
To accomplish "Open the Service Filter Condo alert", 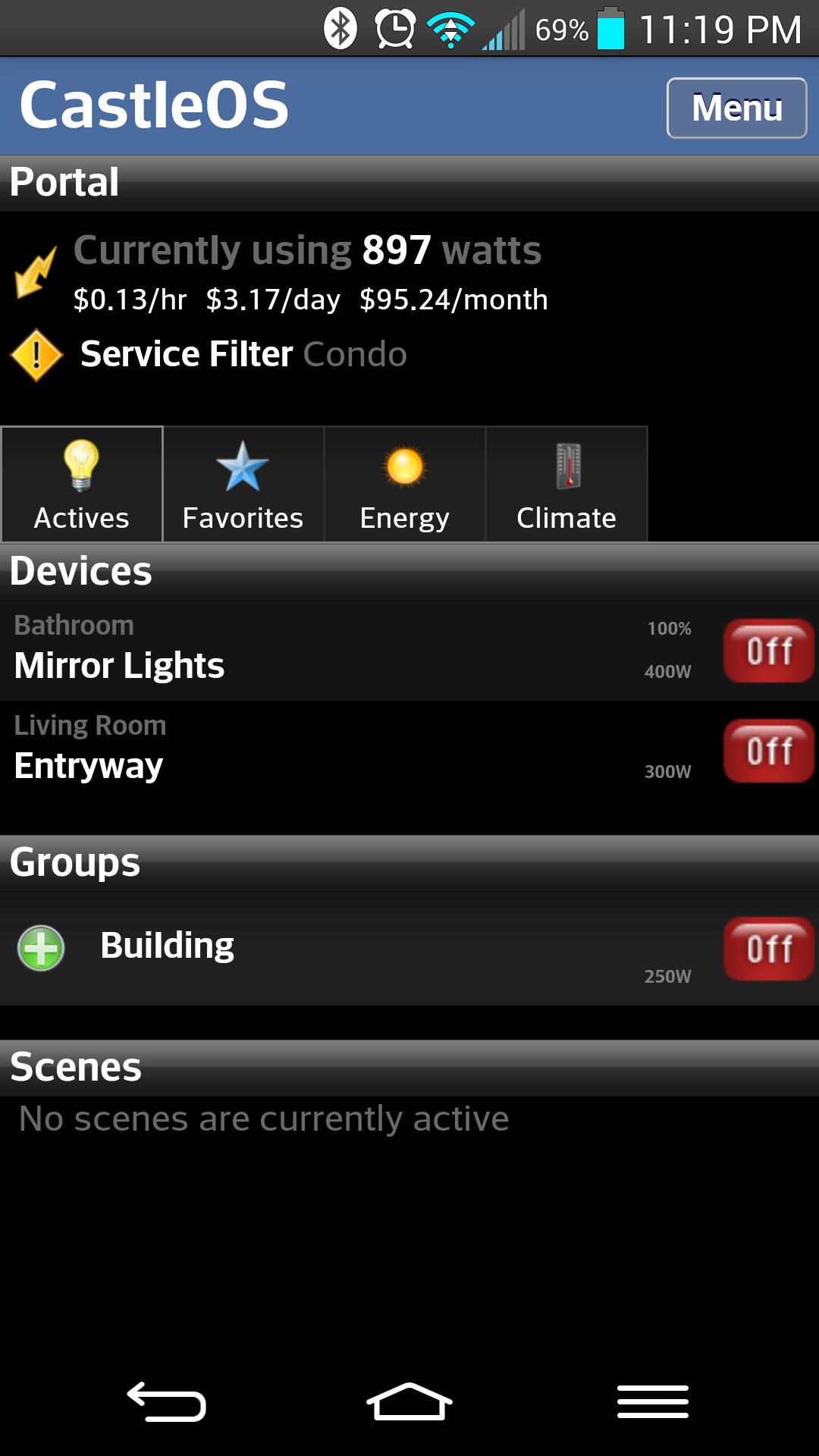I will coord(243,354).
